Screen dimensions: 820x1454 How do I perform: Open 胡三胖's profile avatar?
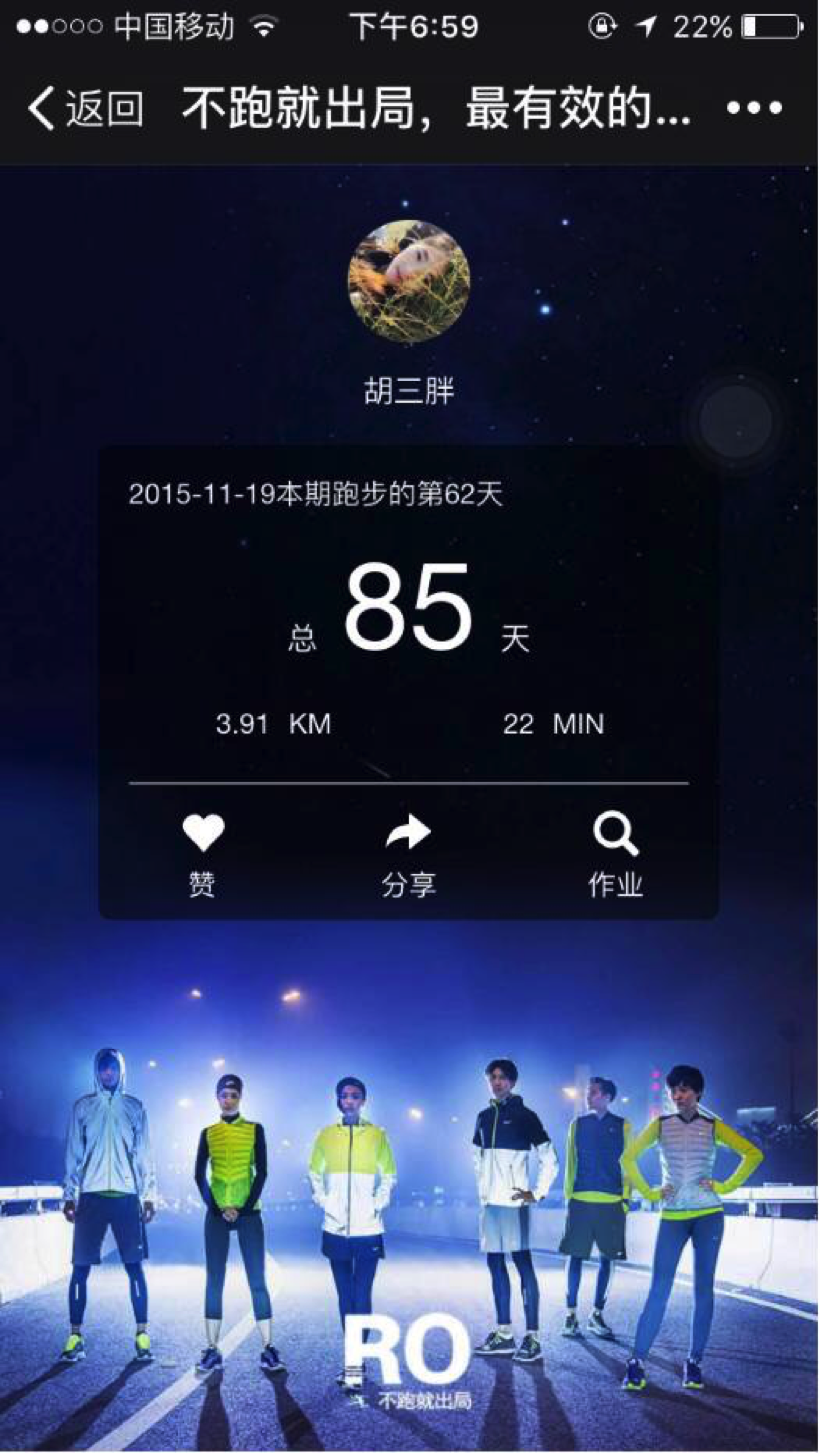[x=408, y=281]
